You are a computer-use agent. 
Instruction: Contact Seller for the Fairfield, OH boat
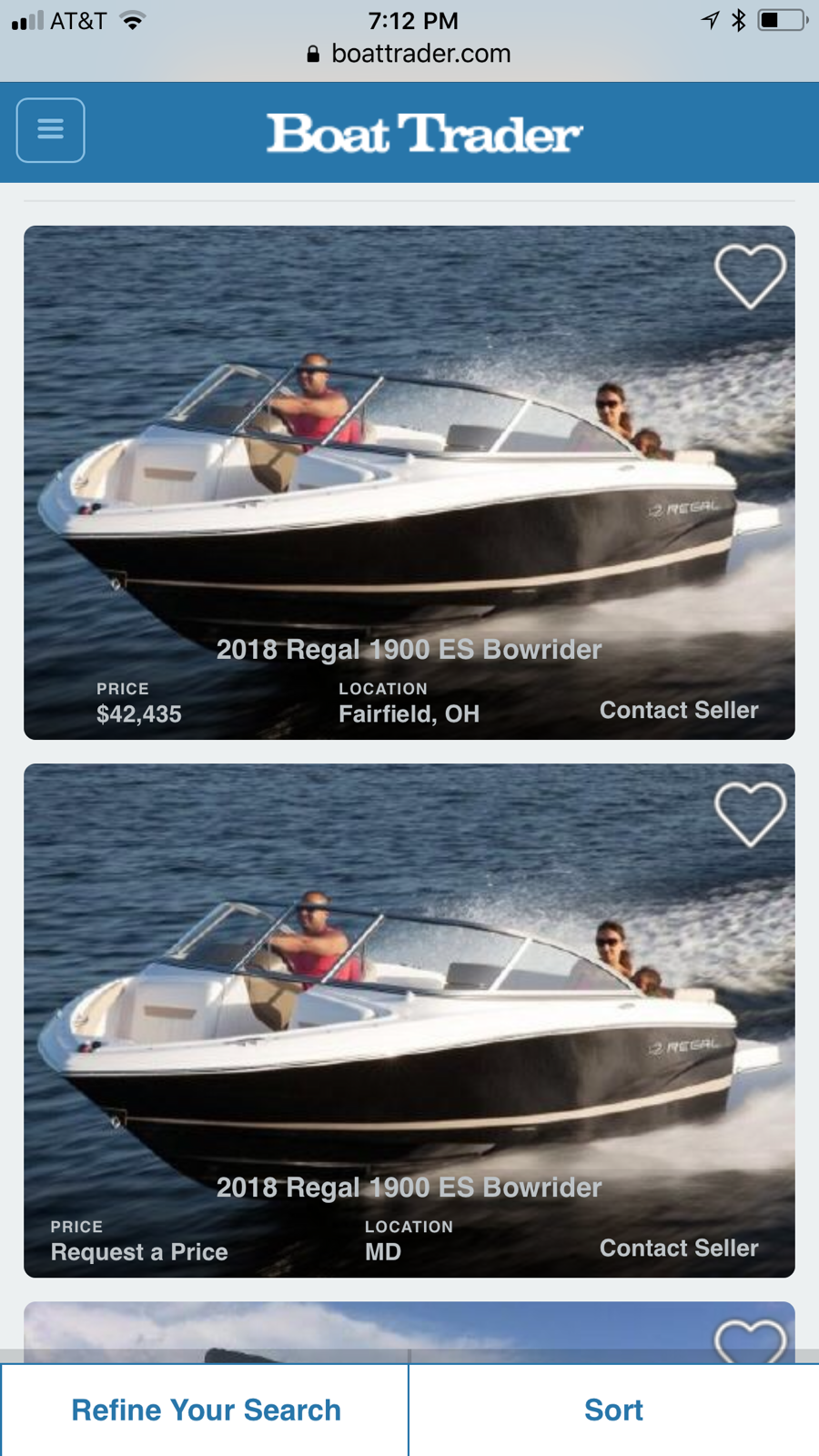click(679, 710)
